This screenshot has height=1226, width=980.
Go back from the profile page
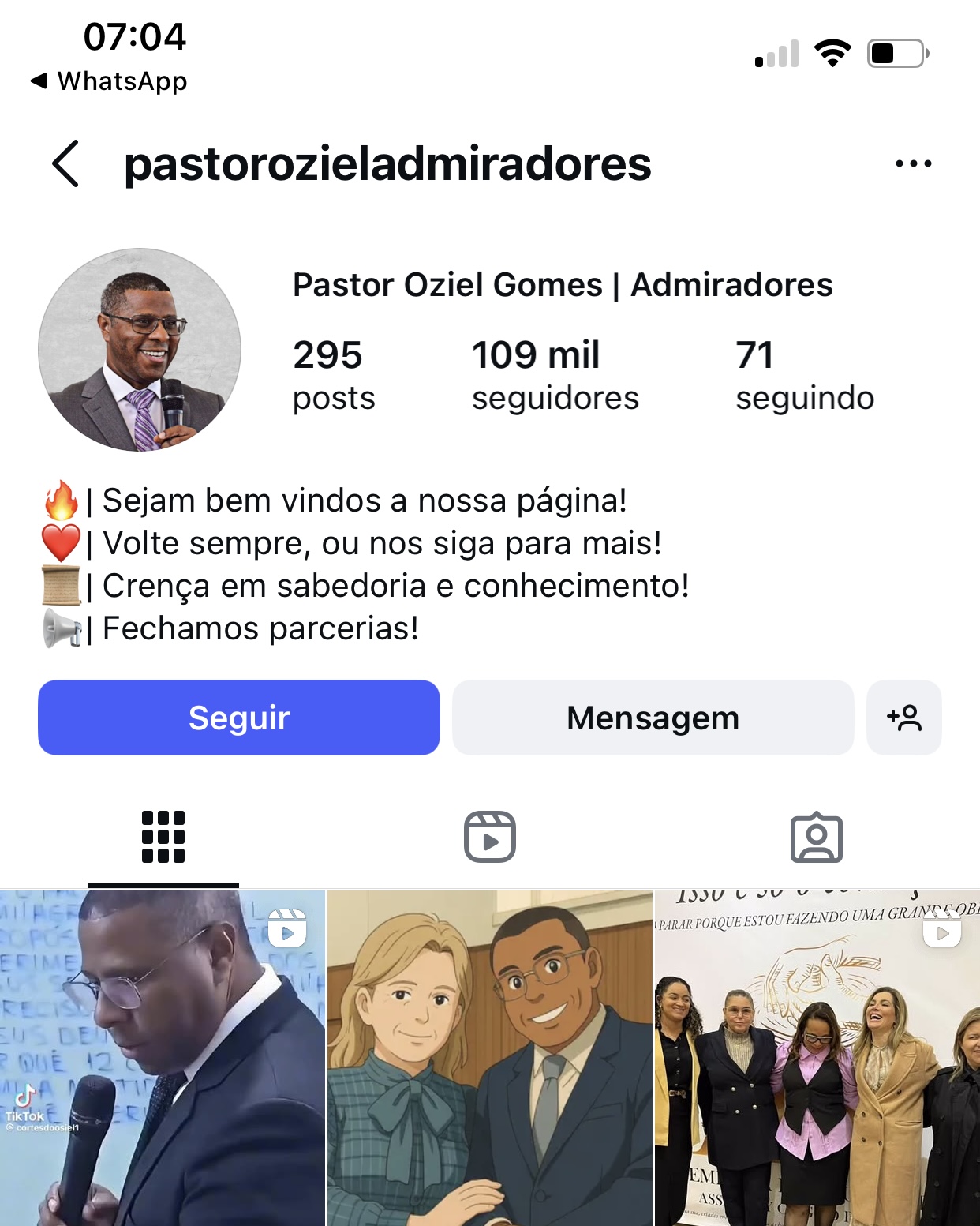[x=66, y=164]
